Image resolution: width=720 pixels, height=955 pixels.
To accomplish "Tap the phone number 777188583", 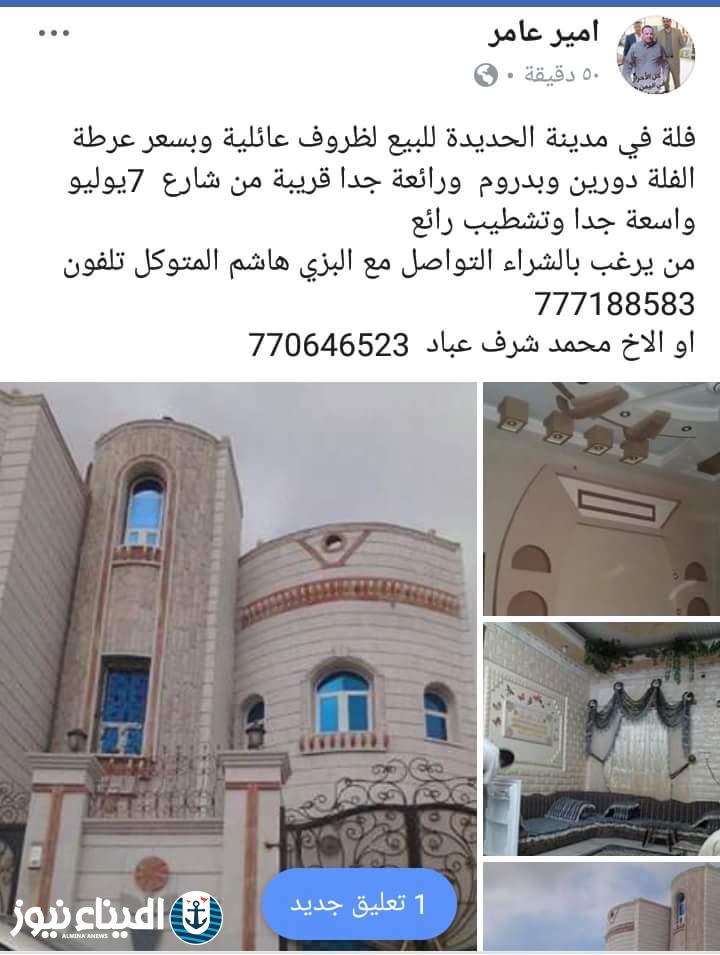I will coord(614,302).
